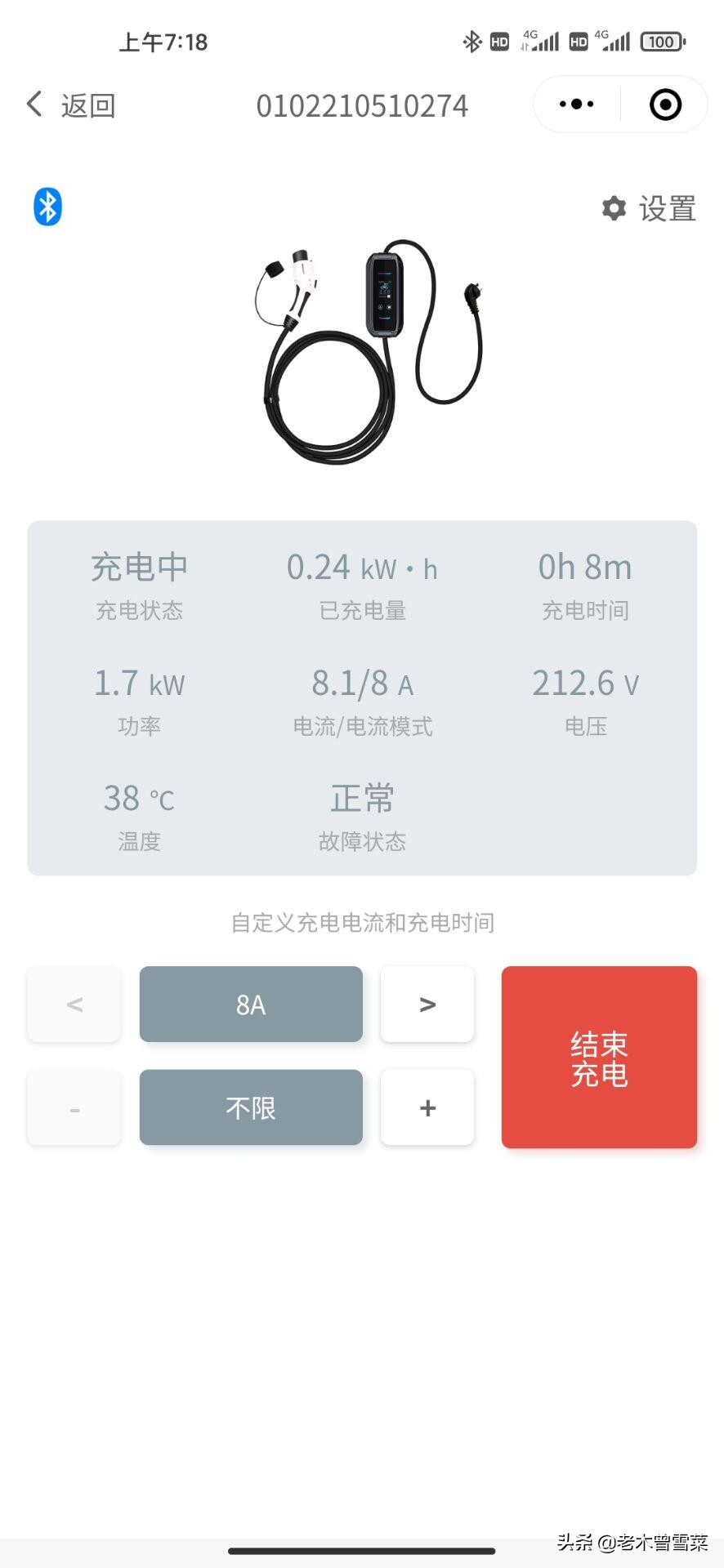
Task: Select the 返回 back menu item
Action: [x=88, y=105]
